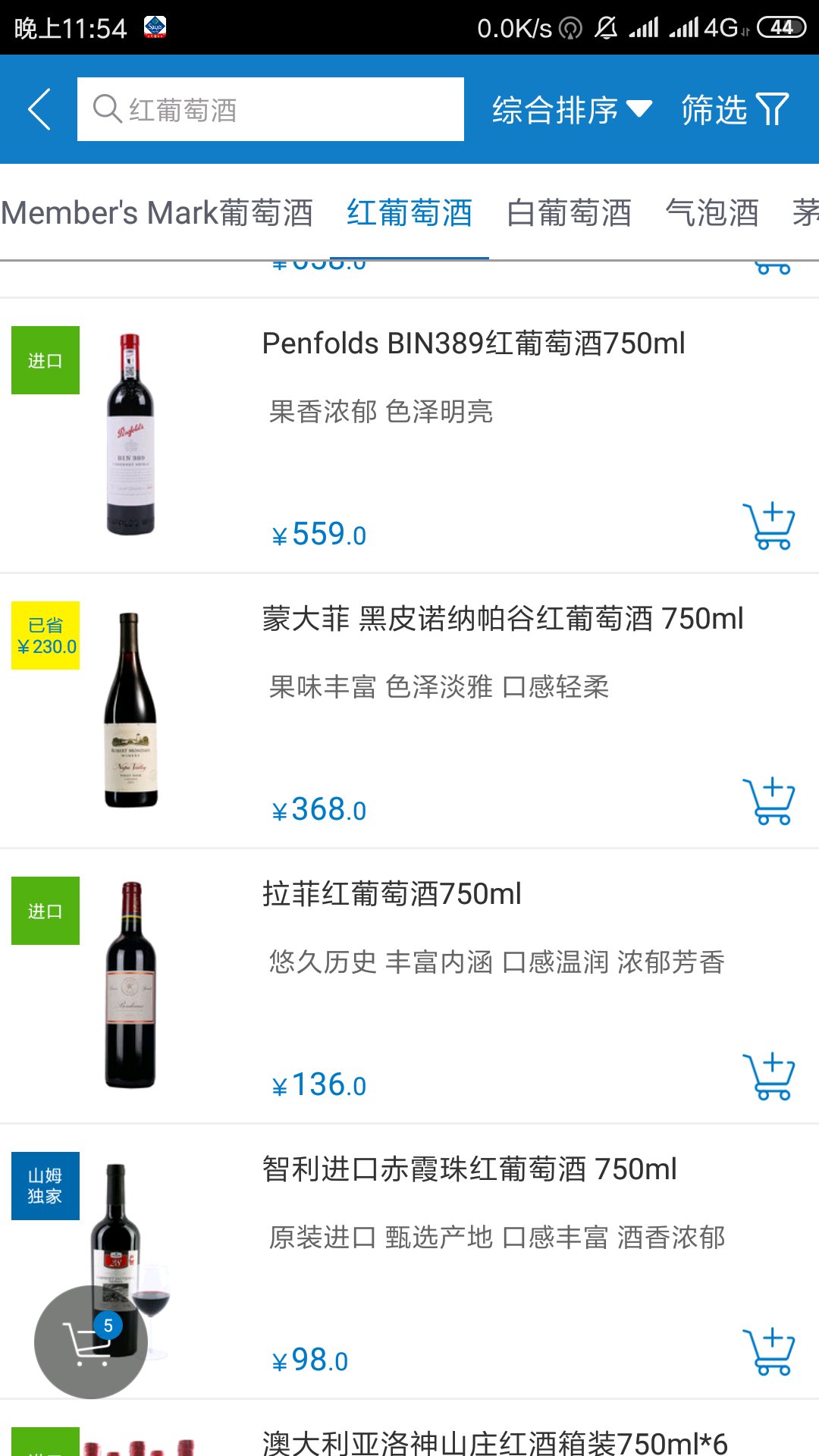Switch to the 白葡萄酒 tab
The width and height of the screenshot is (819, 1456).
pos(569,213)
